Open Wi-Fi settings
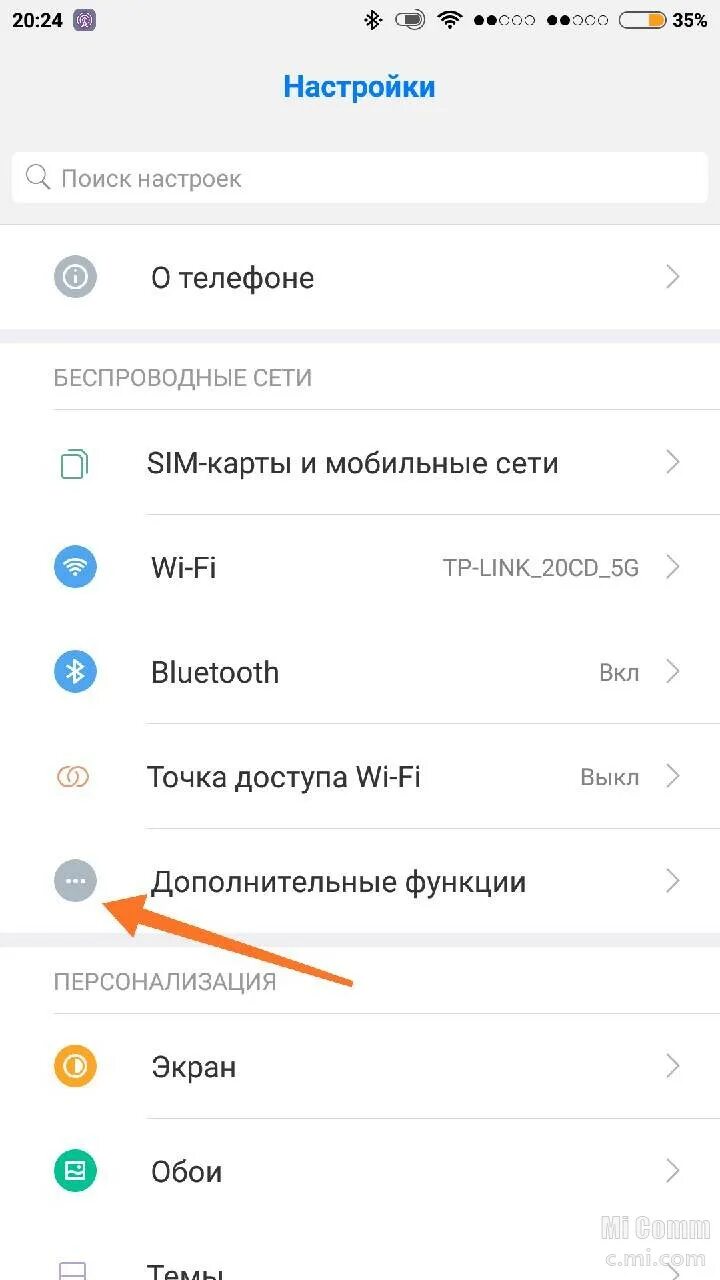This screenshot has height=1280, width=720. coord(360,568)
